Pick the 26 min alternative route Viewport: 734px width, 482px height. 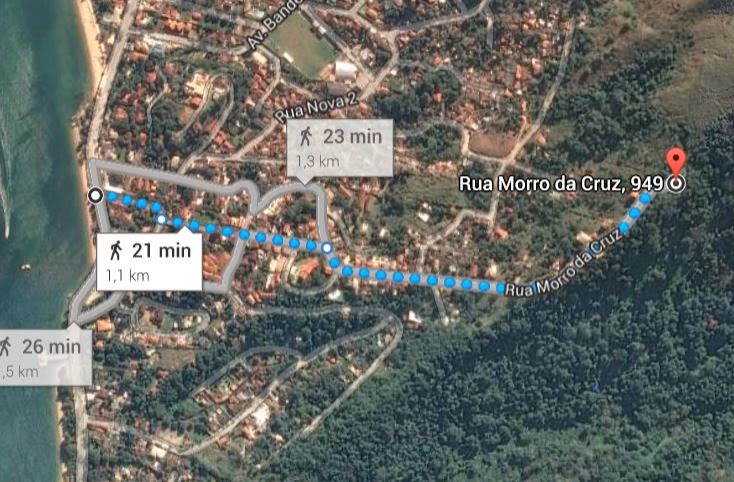[x=44, y=356]
